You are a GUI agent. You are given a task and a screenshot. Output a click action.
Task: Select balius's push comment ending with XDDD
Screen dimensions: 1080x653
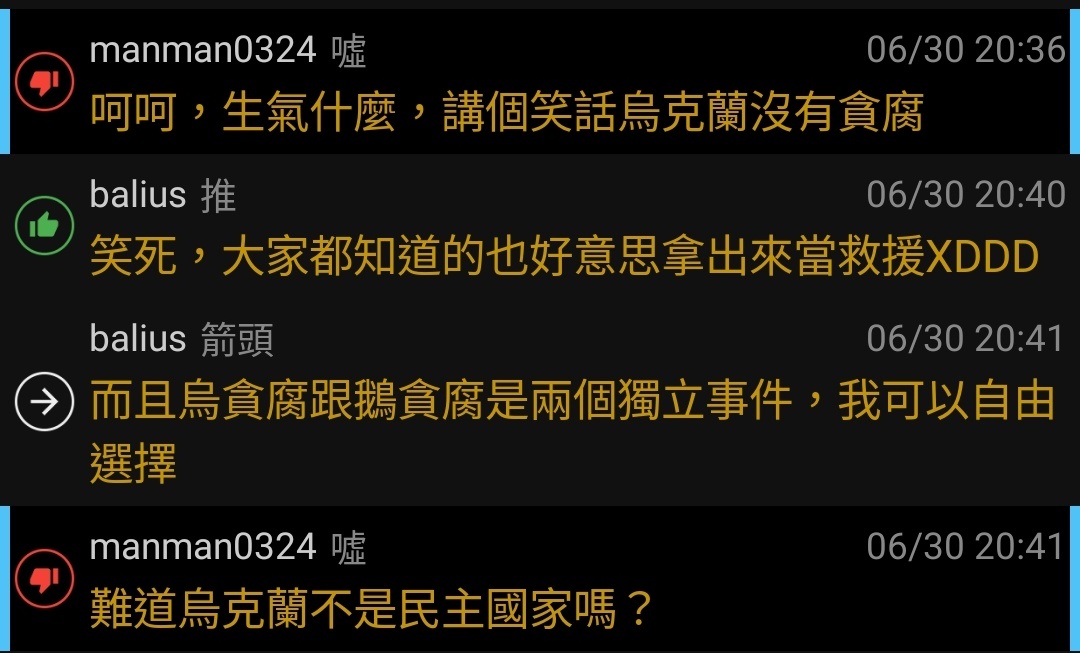(564, 258)
